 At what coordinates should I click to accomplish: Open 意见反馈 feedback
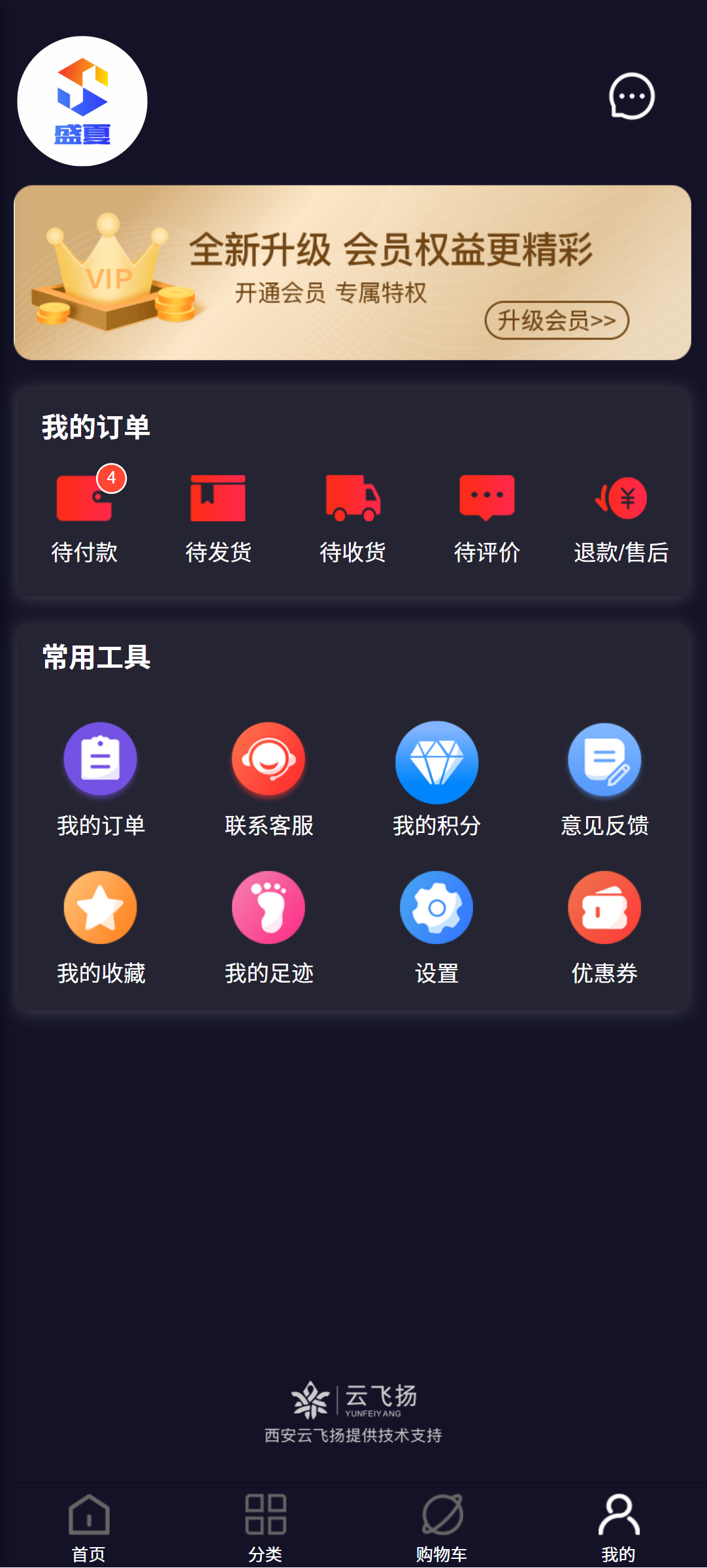604,778
